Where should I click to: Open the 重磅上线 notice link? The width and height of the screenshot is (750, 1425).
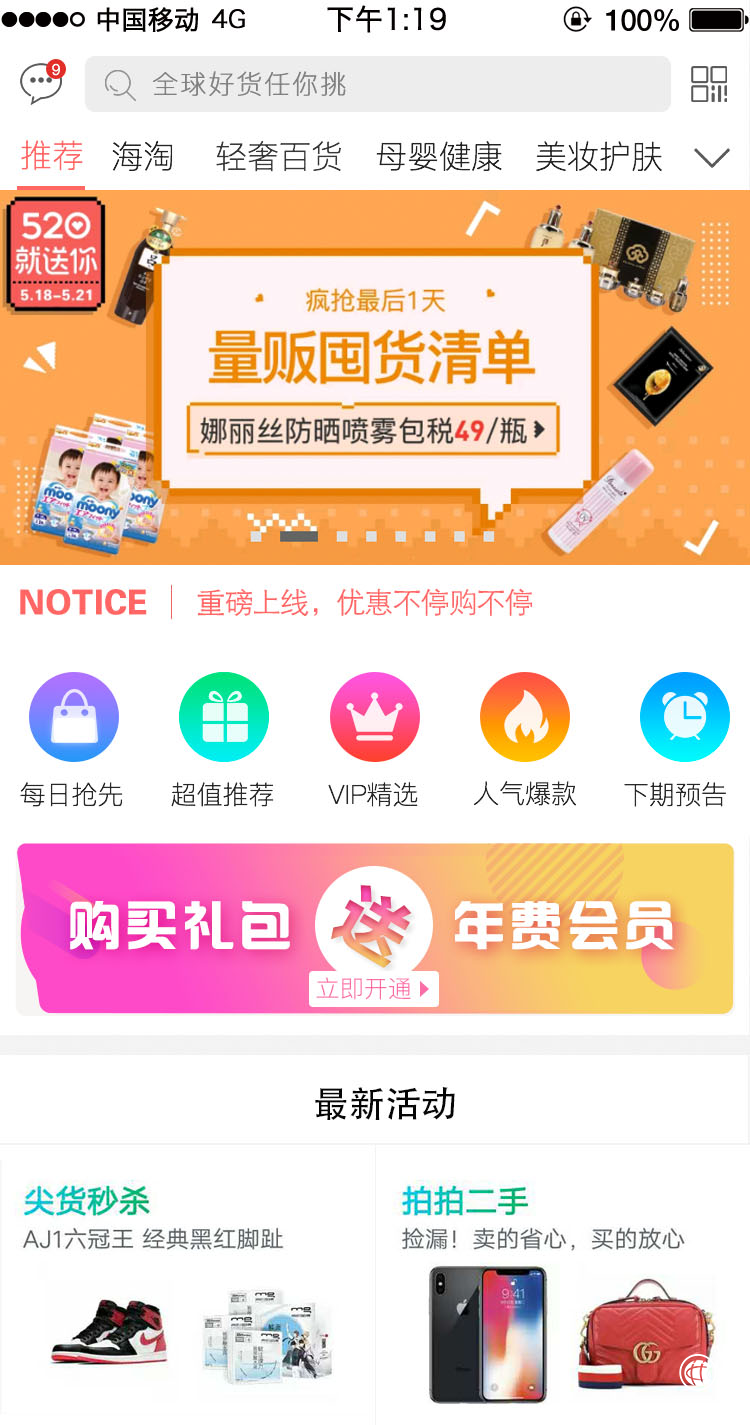point(364,603)
